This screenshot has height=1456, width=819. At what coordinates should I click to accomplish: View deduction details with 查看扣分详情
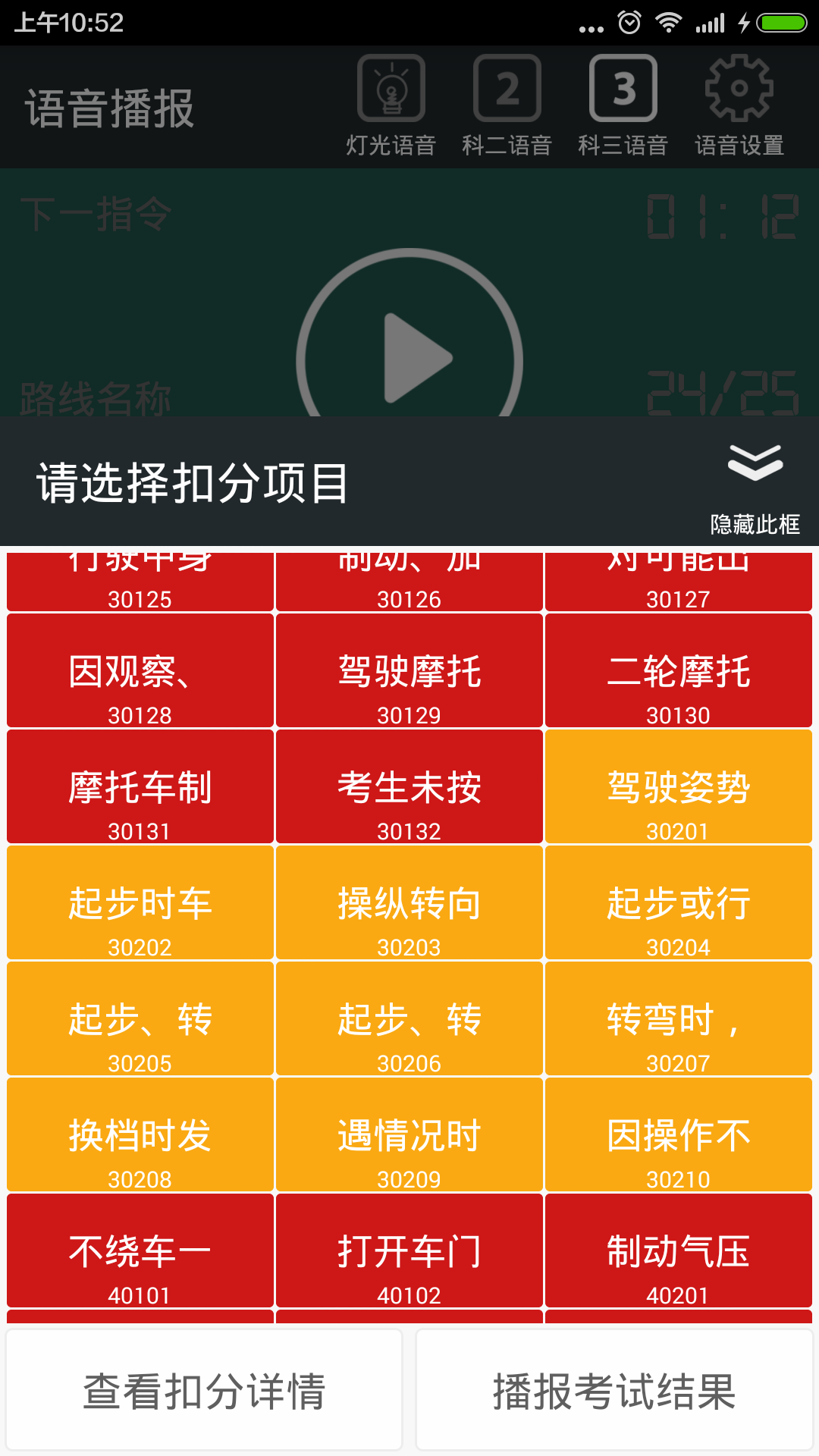204,1390
